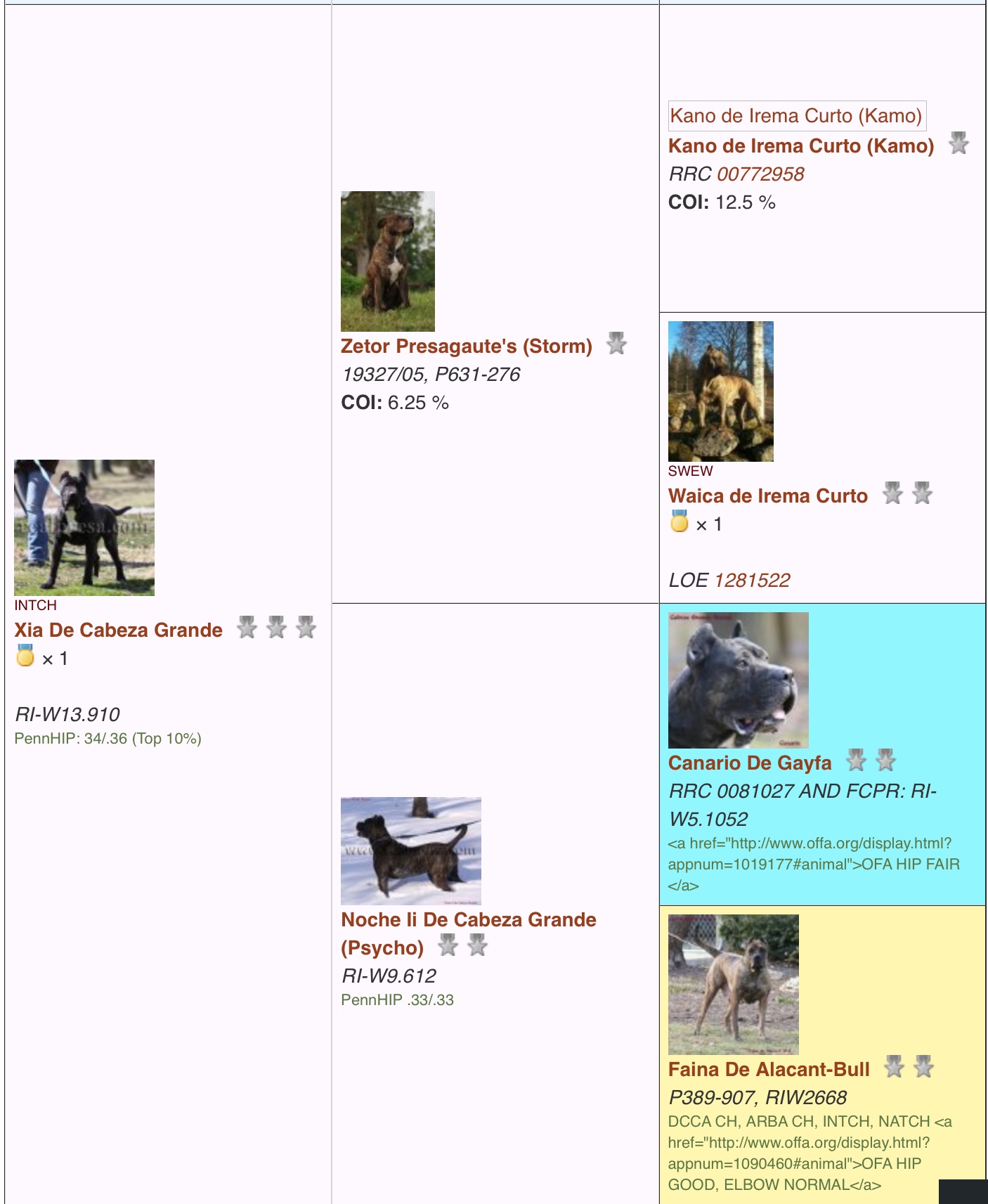Viewport: 988px width, 1204px height.
Task: View Noche Ii De Cabeza Grande photo
Action: [410, 851]
